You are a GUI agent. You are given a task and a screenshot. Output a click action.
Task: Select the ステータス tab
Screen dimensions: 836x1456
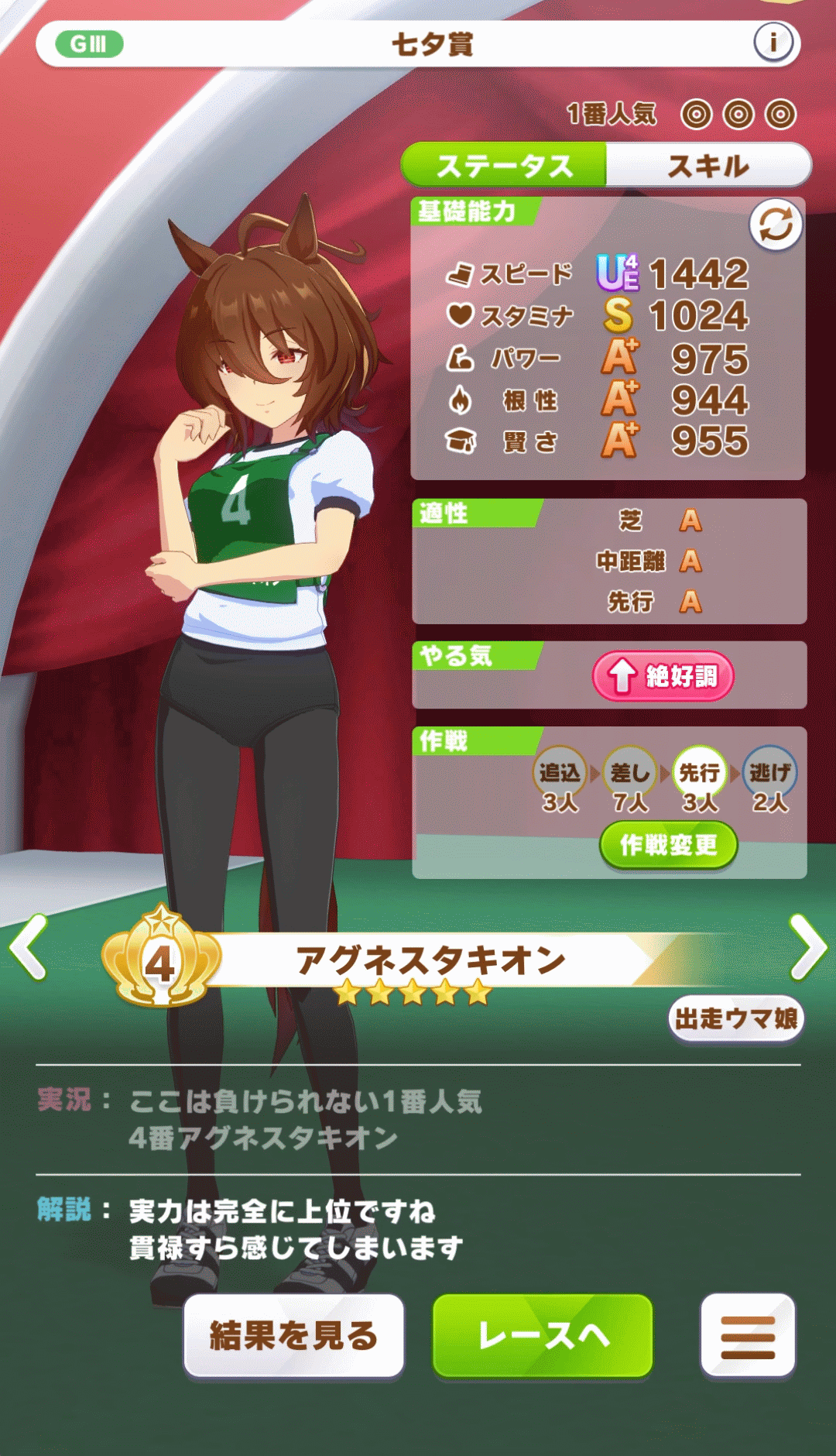click(x=504, y=166)
